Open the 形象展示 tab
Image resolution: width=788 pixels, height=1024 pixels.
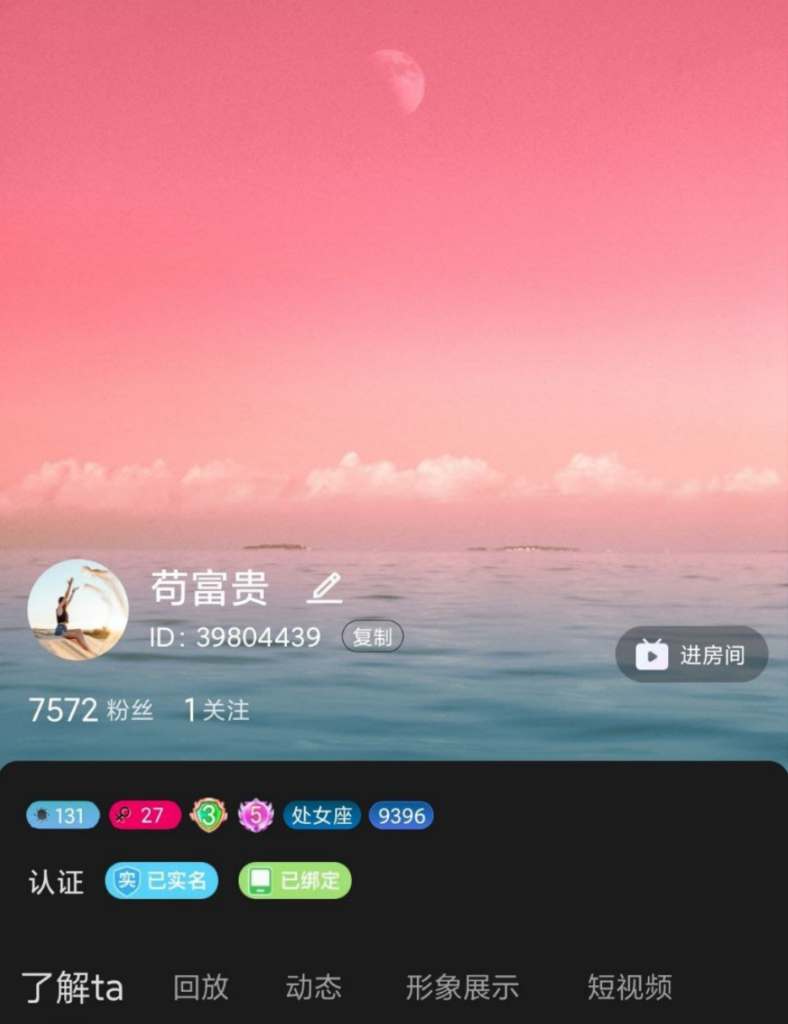461,988
